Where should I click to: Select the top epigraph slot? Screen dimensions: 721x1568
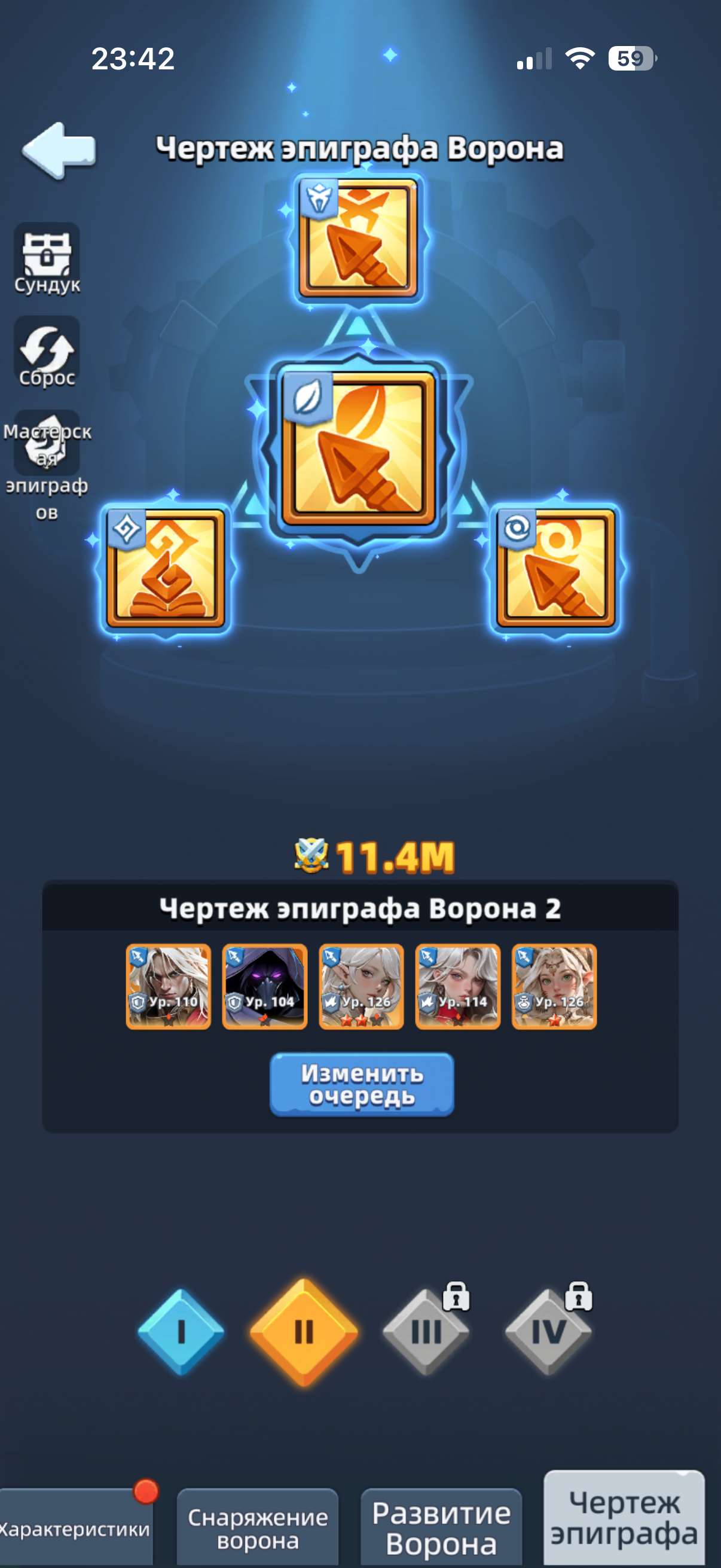click(x=358, y=238)
